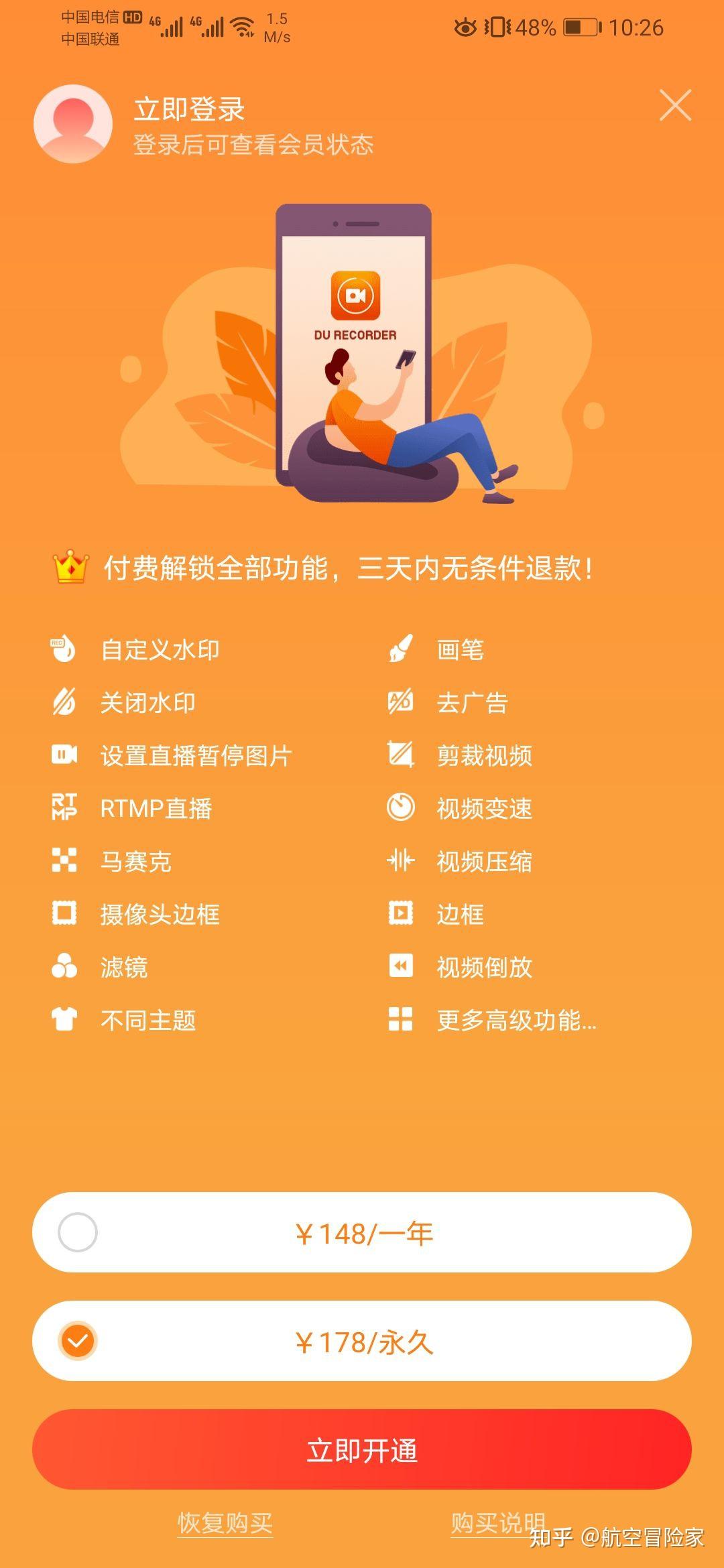Click the 视频变速 video speed icon

[400, 809]
